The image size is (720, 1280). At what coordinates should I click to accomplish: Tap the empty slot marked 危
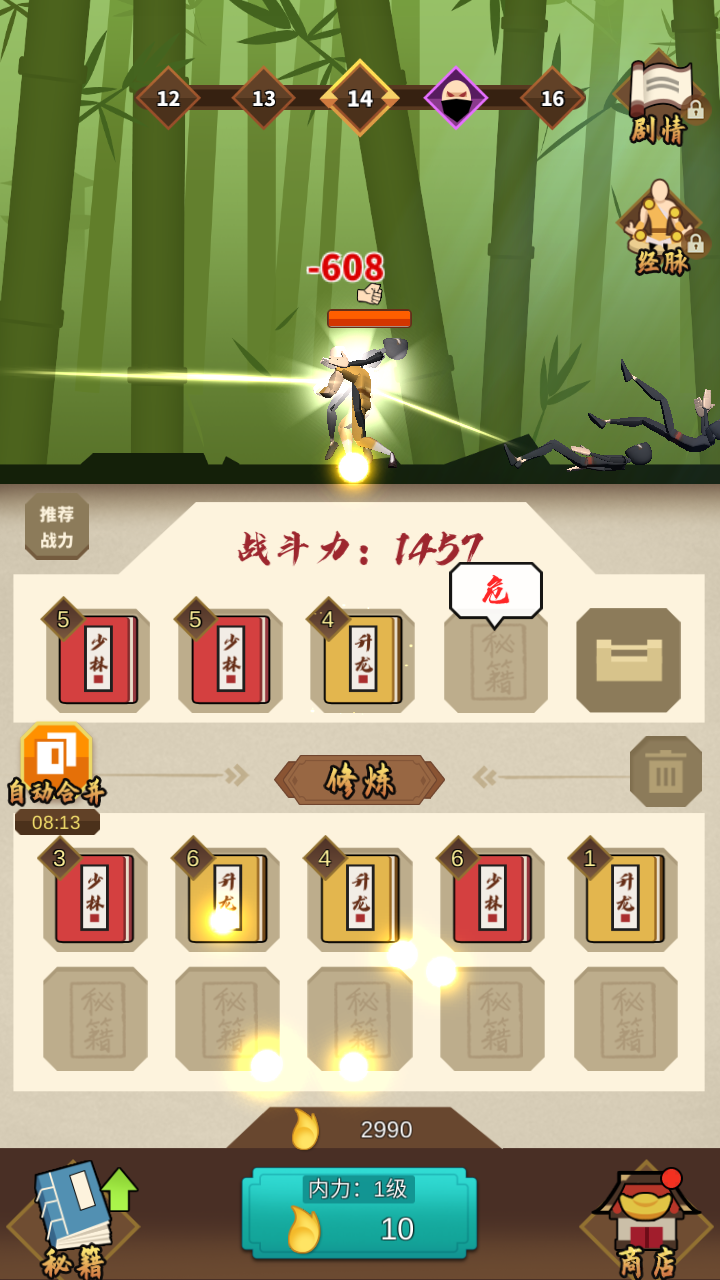point(496,660)
